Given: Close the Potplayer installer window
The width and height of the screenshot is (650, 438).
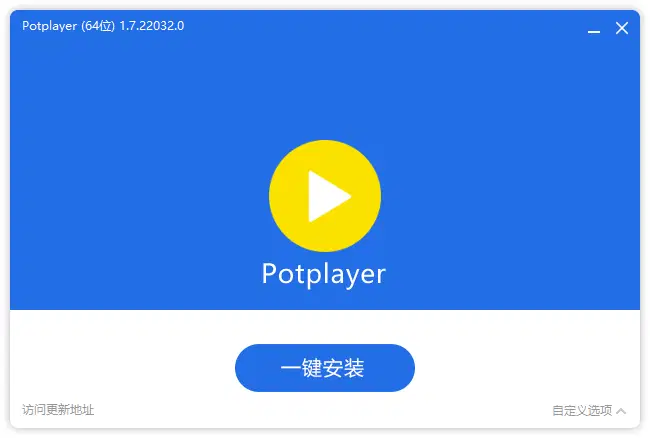Looking at the screenshot, I should tap(622, 28).
